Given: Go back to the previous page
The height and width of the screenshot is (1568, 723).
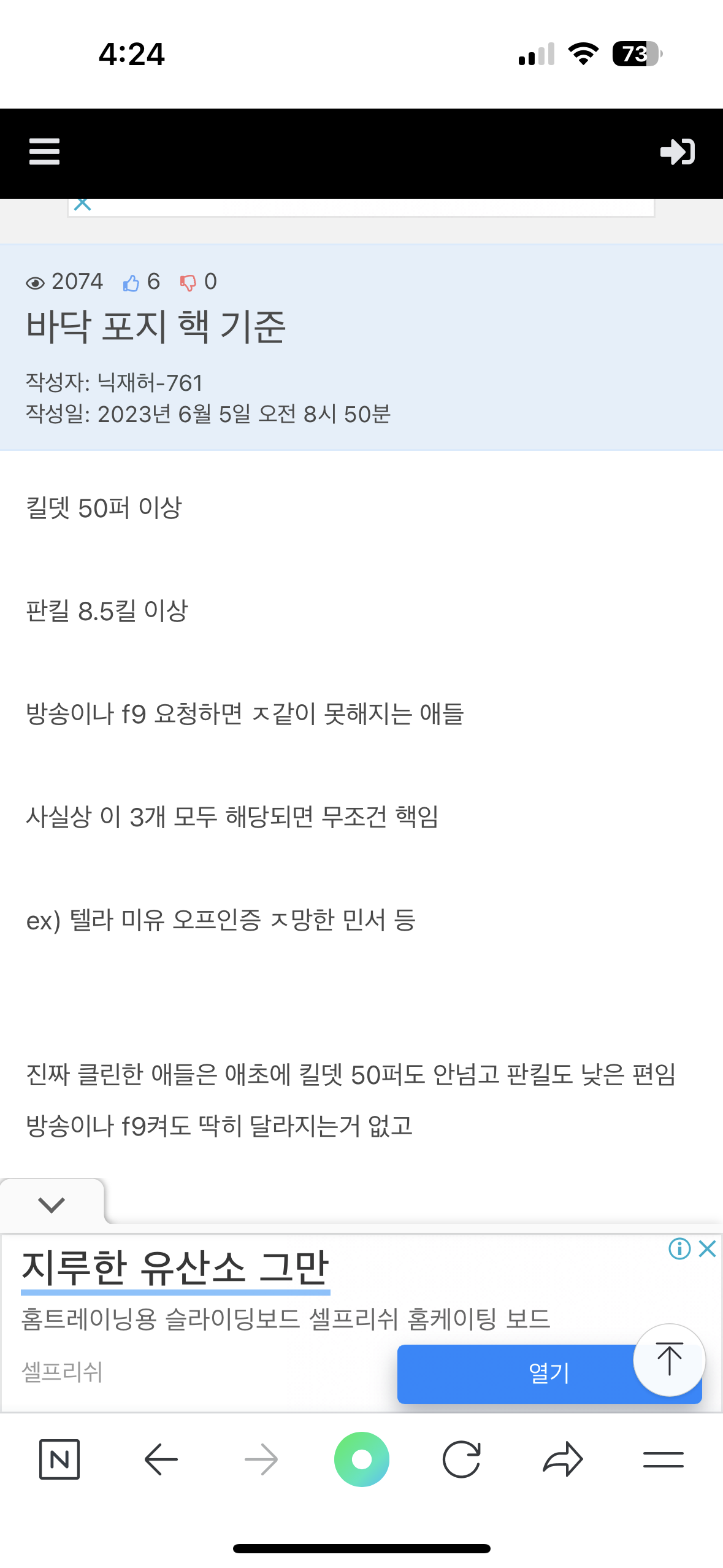Looking at the screenshot, I should pyautogui.click(x=161, y=1459).
